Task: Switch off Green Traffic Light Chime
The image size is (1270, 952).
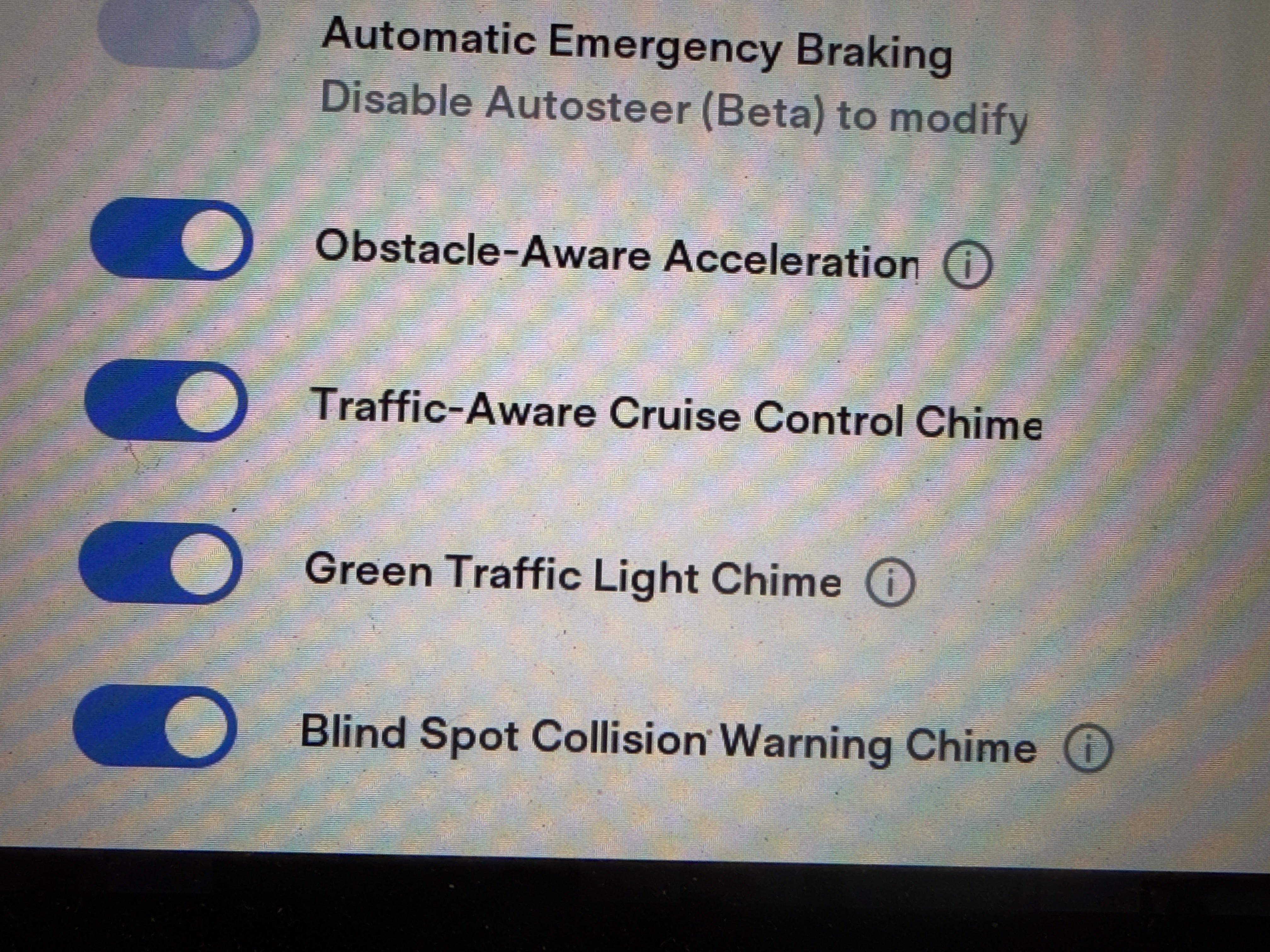Action: click(x=160, y=563)
